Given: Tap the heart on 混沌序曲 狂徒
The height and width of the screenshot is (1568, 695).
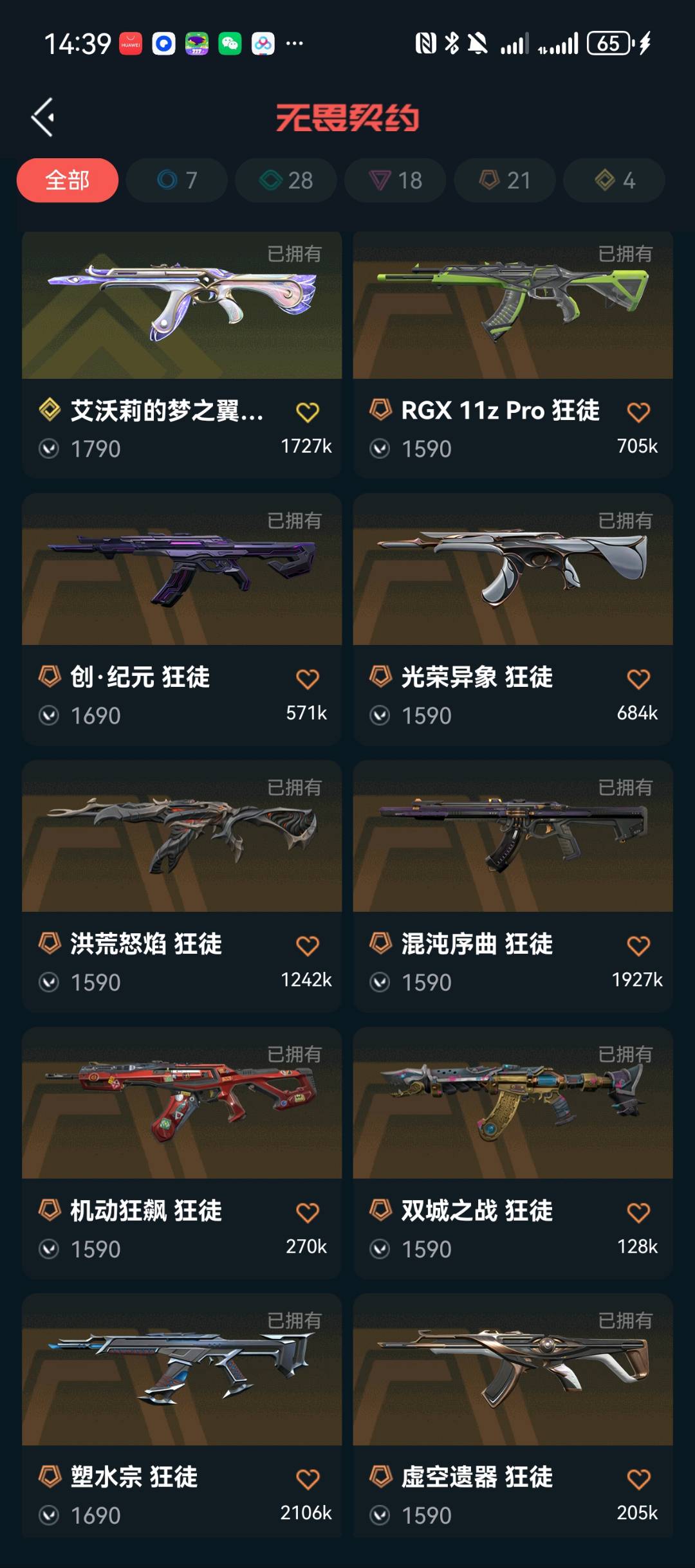Looking at the screenshot, I should [638, 946].
